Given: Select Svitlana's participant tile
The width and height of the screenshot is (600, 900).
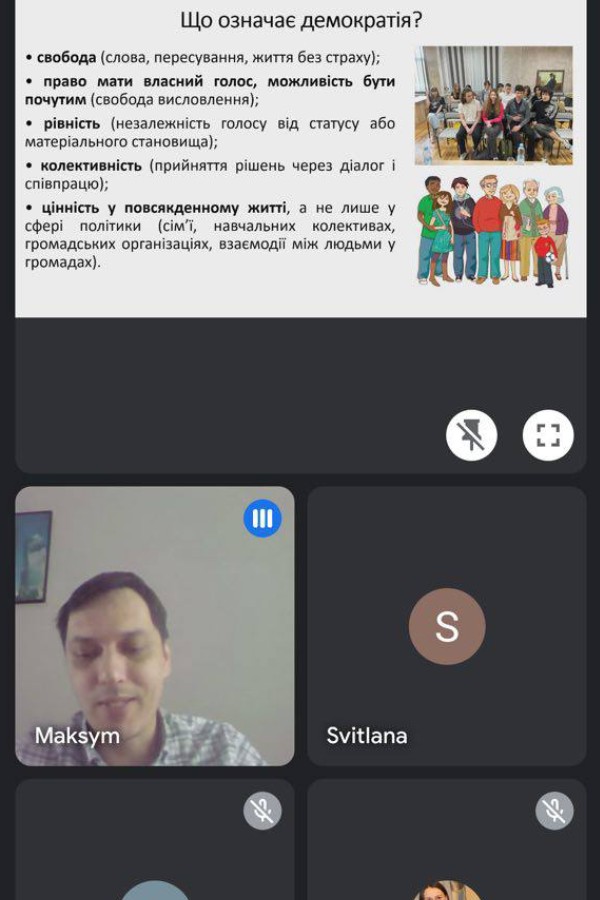Looking at the screenshot, I should tap(447, 626).
